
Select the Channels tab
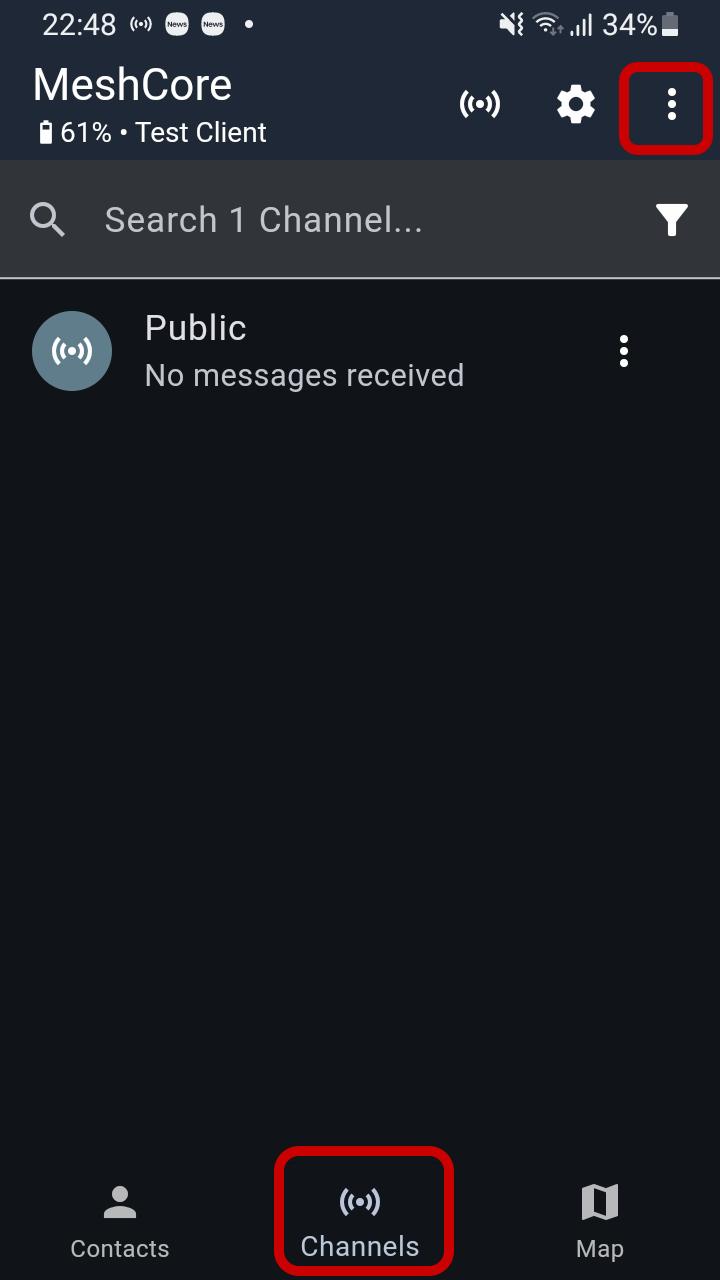tap(360, 1222)
